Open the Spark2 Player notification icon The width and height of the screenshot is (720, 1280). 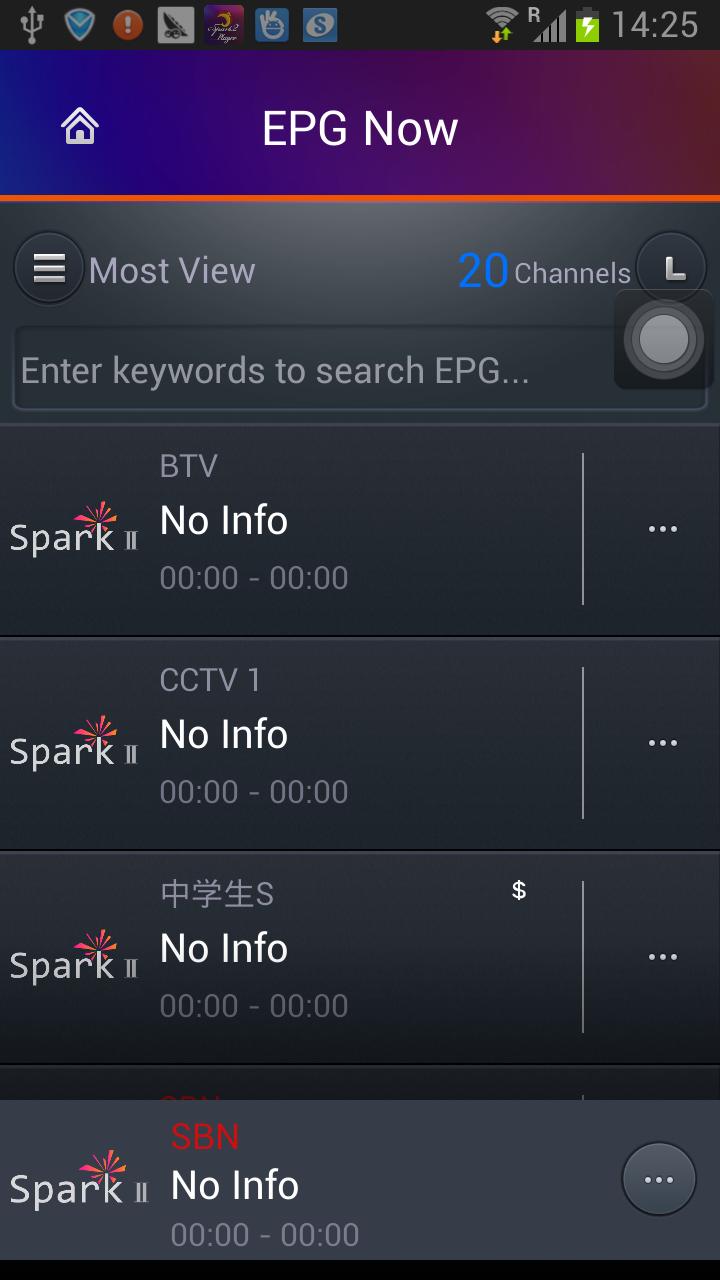[x=222, y=25]
